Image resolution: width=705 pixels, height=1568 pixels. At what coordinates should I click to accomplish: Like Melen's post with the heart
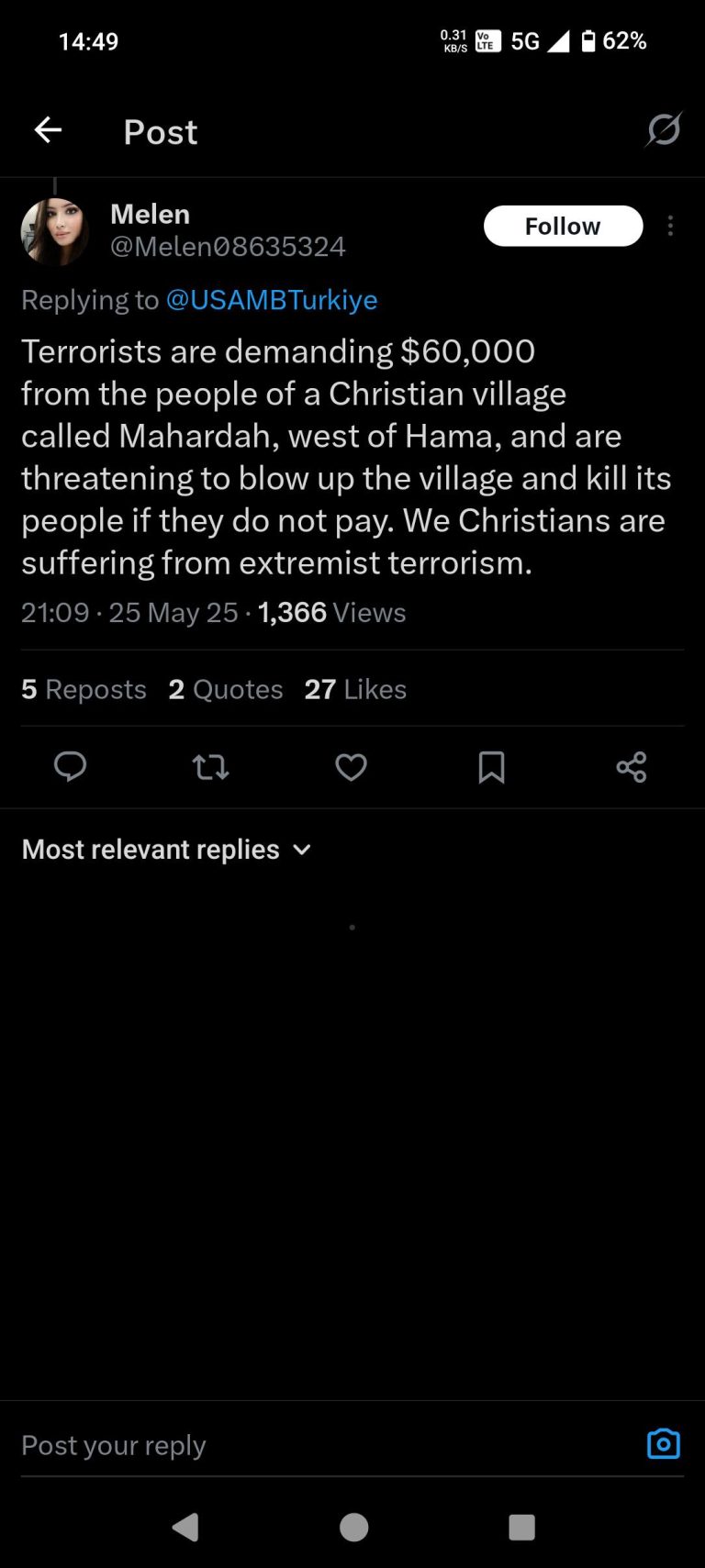351,766
